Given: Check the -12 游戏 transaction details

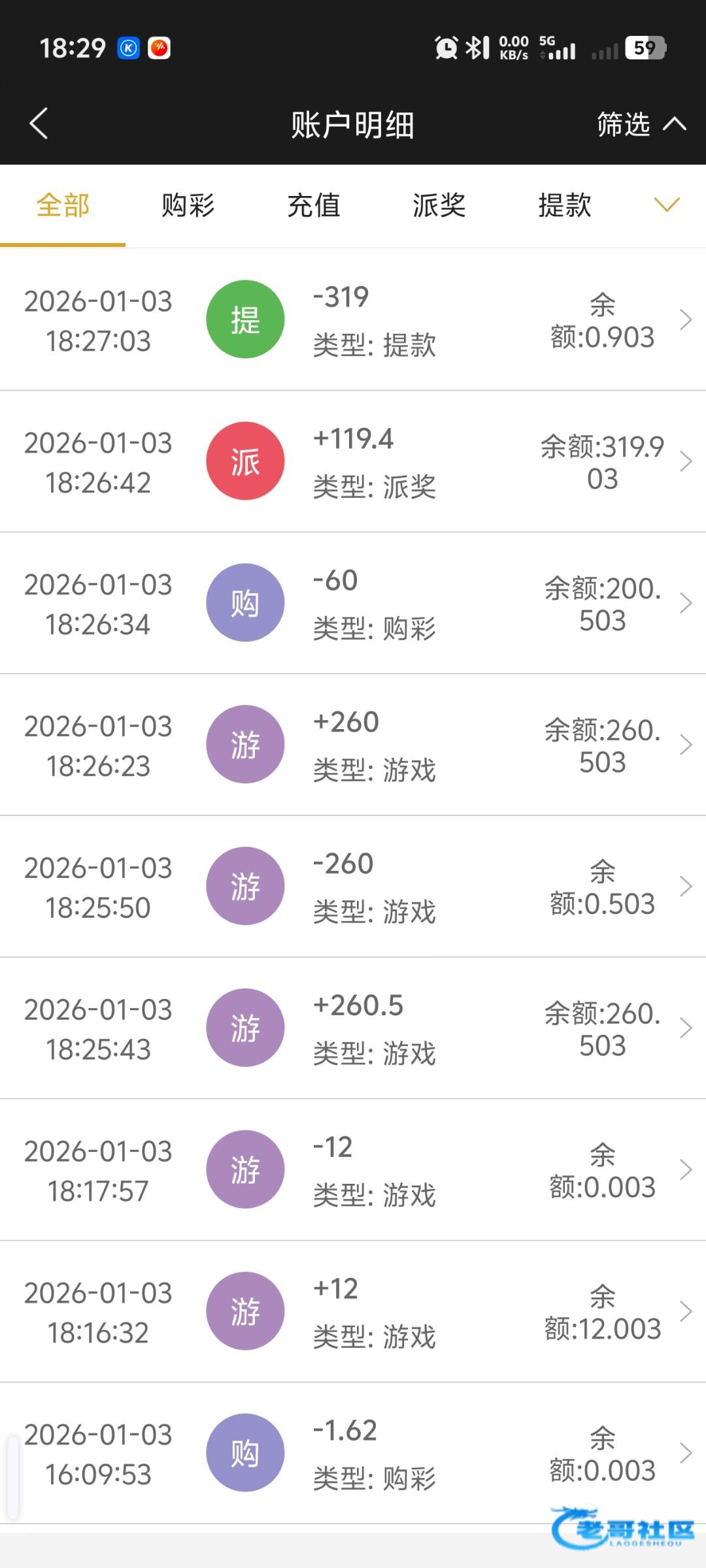Looking at the screenshot, I should [x=353, y=1169].
